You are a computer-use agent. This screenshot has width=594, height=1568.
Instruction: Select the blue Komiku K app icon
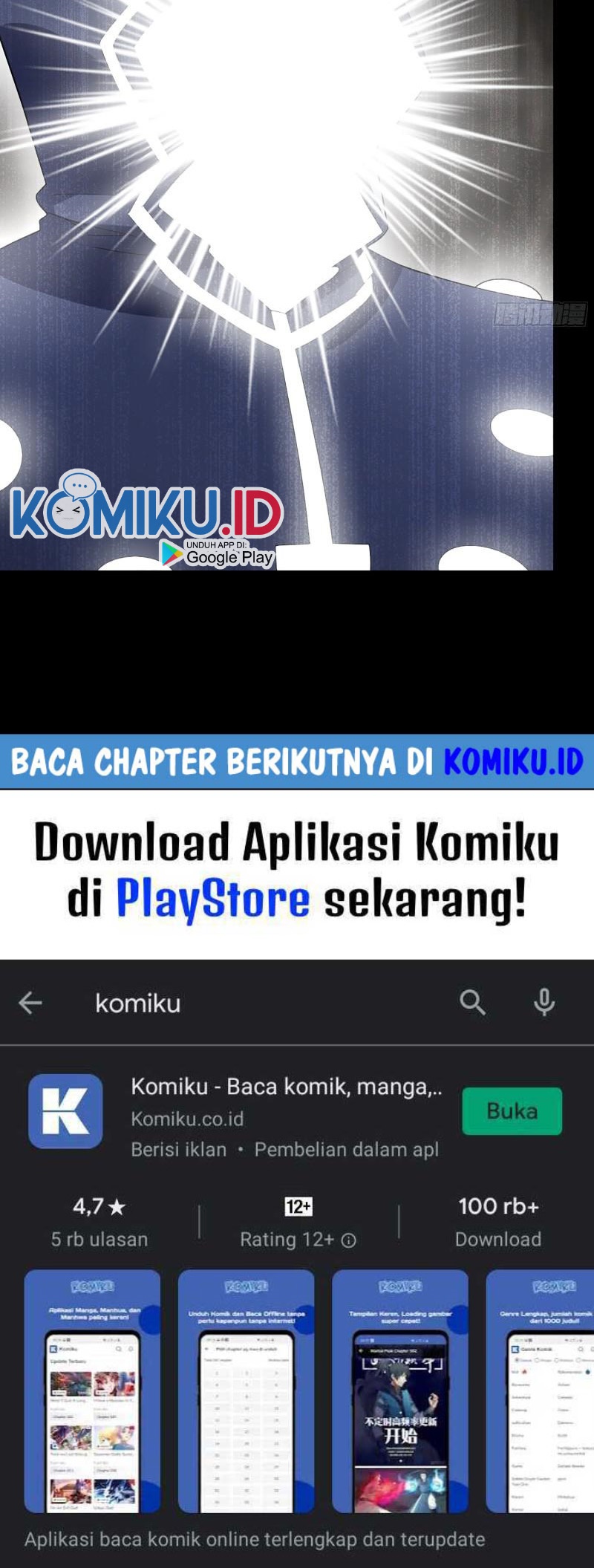click(65, 1110)
